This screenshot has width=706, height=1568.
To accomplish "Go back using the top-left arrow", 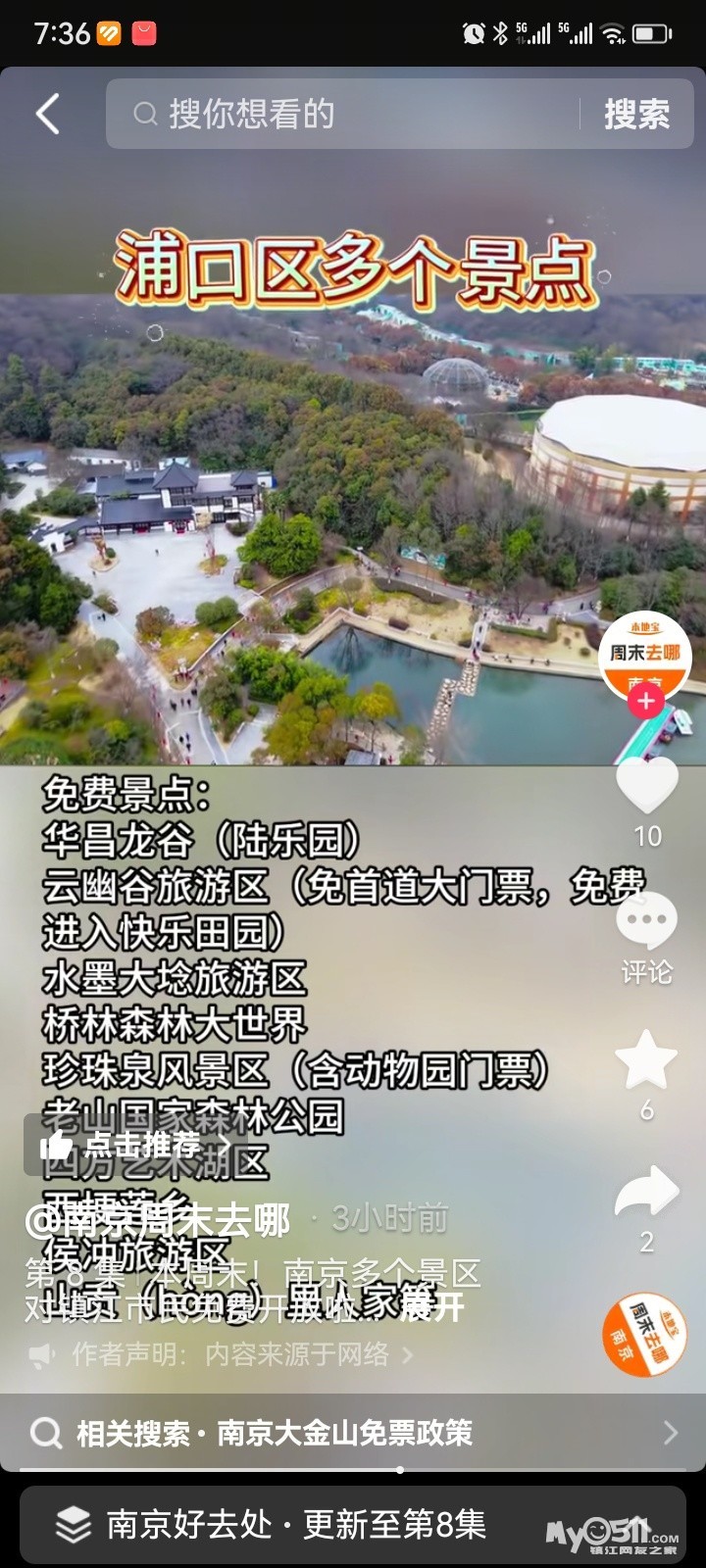I will pyautogui.click(x=48, y=114).
